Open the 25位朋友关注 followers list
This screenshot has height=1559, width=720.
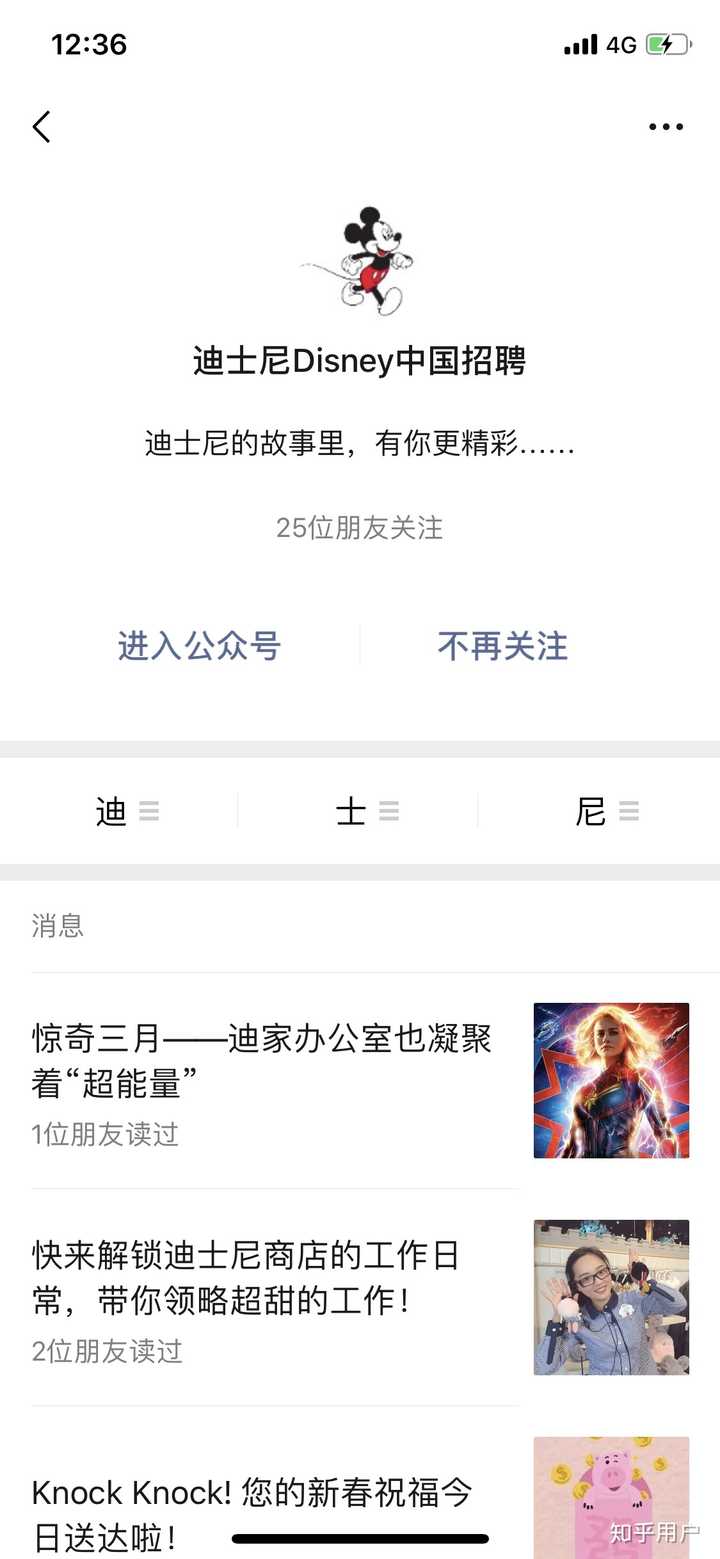(360, 528)
